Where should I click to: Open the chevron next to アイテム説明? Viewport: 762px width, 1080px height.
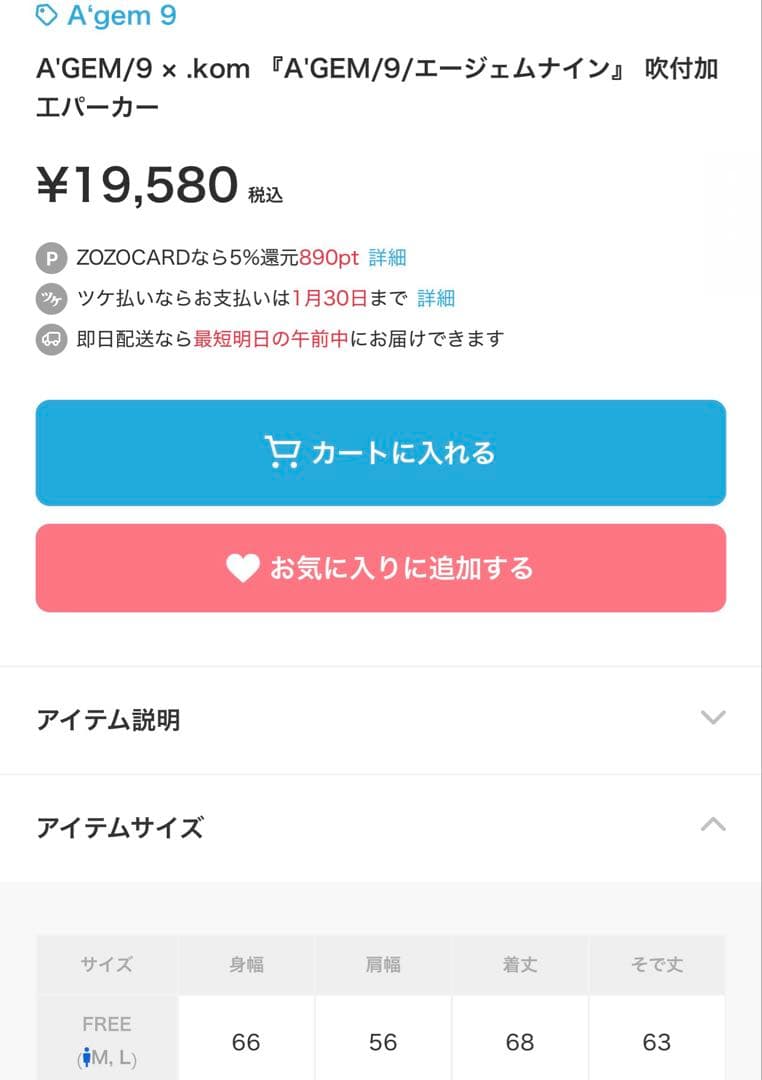(712, 718)
